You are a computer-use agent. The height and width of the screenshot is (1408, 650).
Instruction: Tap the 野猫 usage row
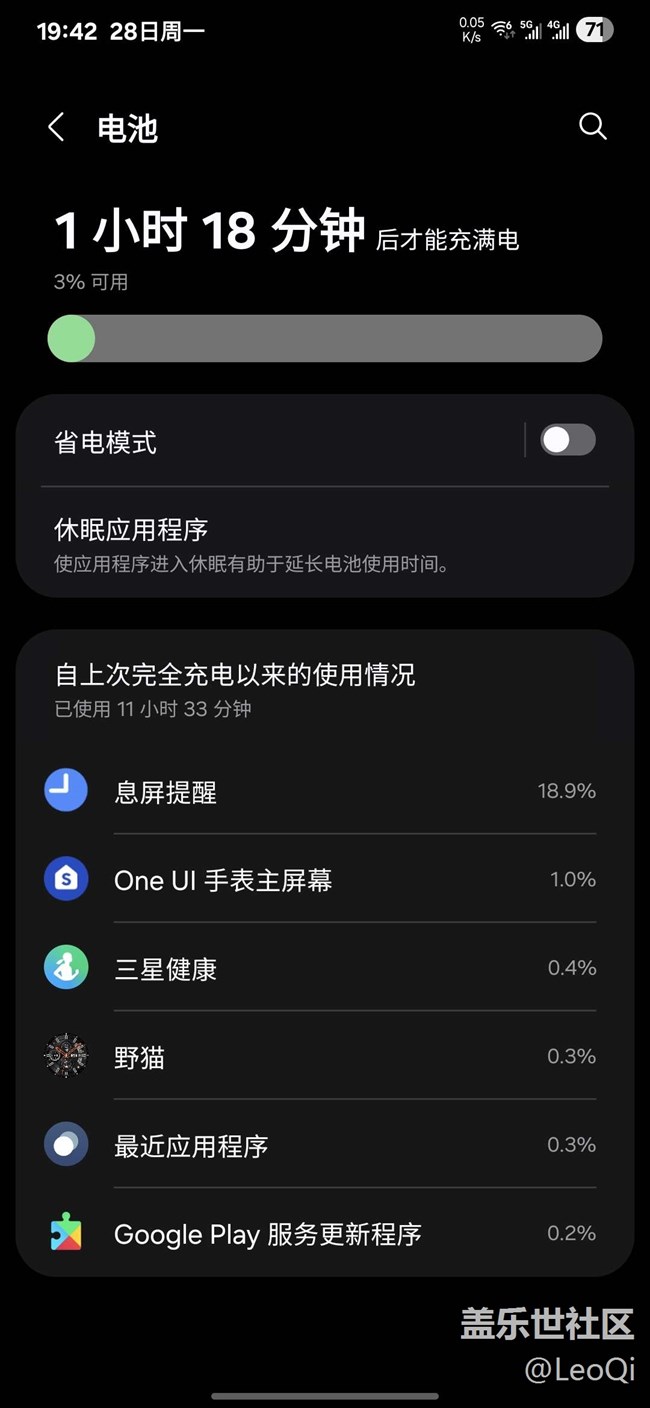click(x=325, y=1056)
